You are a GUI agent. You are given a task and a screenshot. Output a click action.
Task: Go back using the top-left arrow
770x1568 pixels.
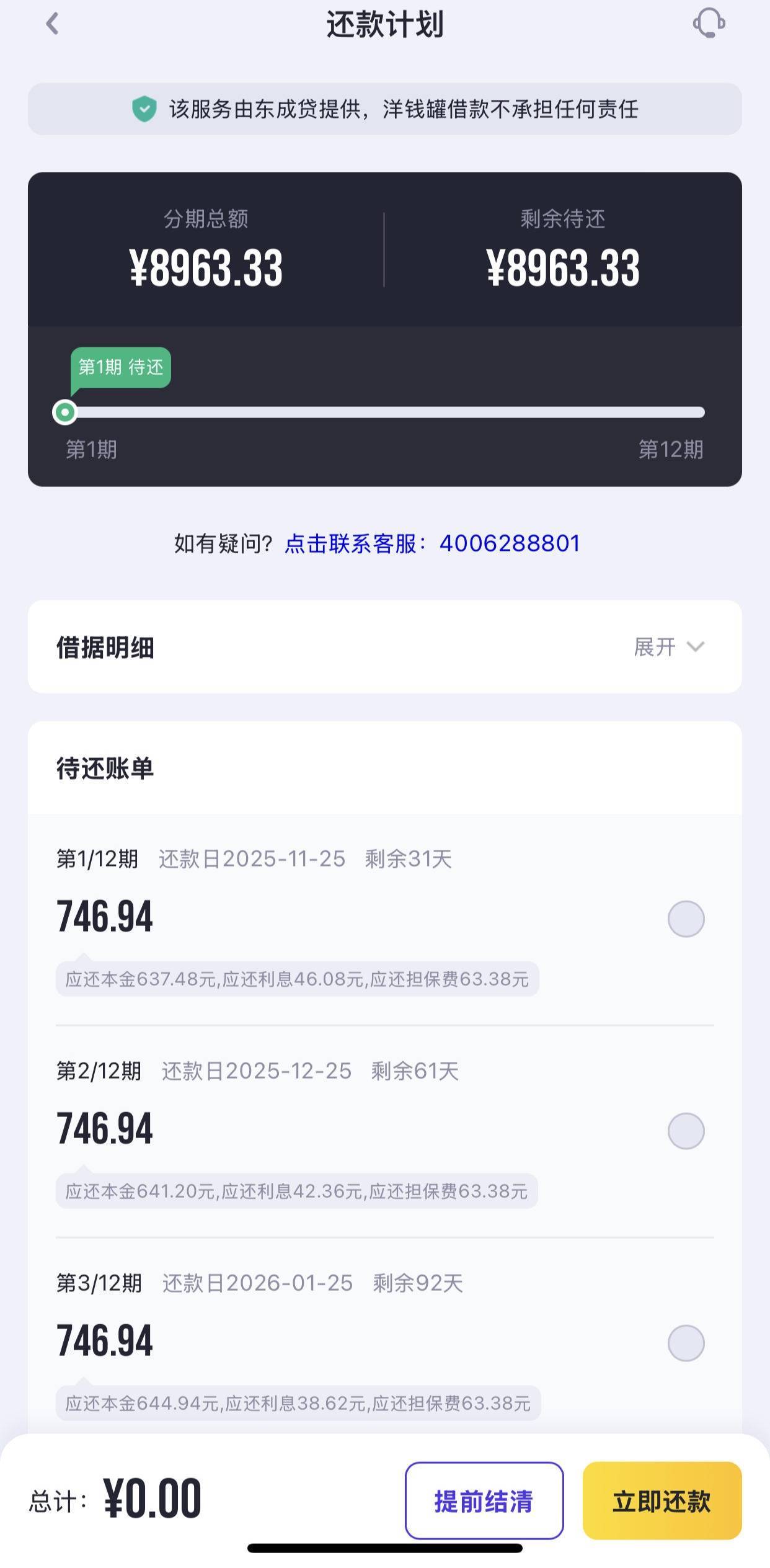pyautogui.click(x=52, y=24)
